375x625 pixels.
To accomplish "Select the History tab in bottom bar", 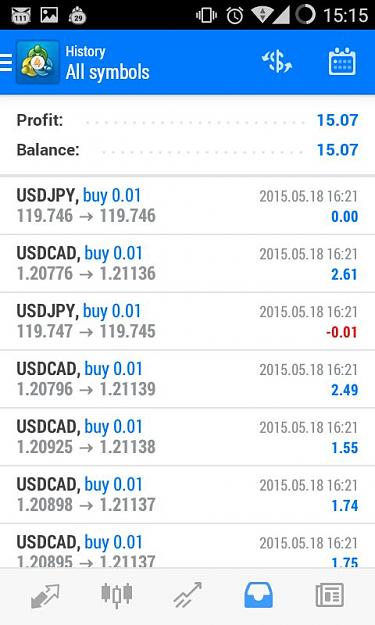I will 258,596.
